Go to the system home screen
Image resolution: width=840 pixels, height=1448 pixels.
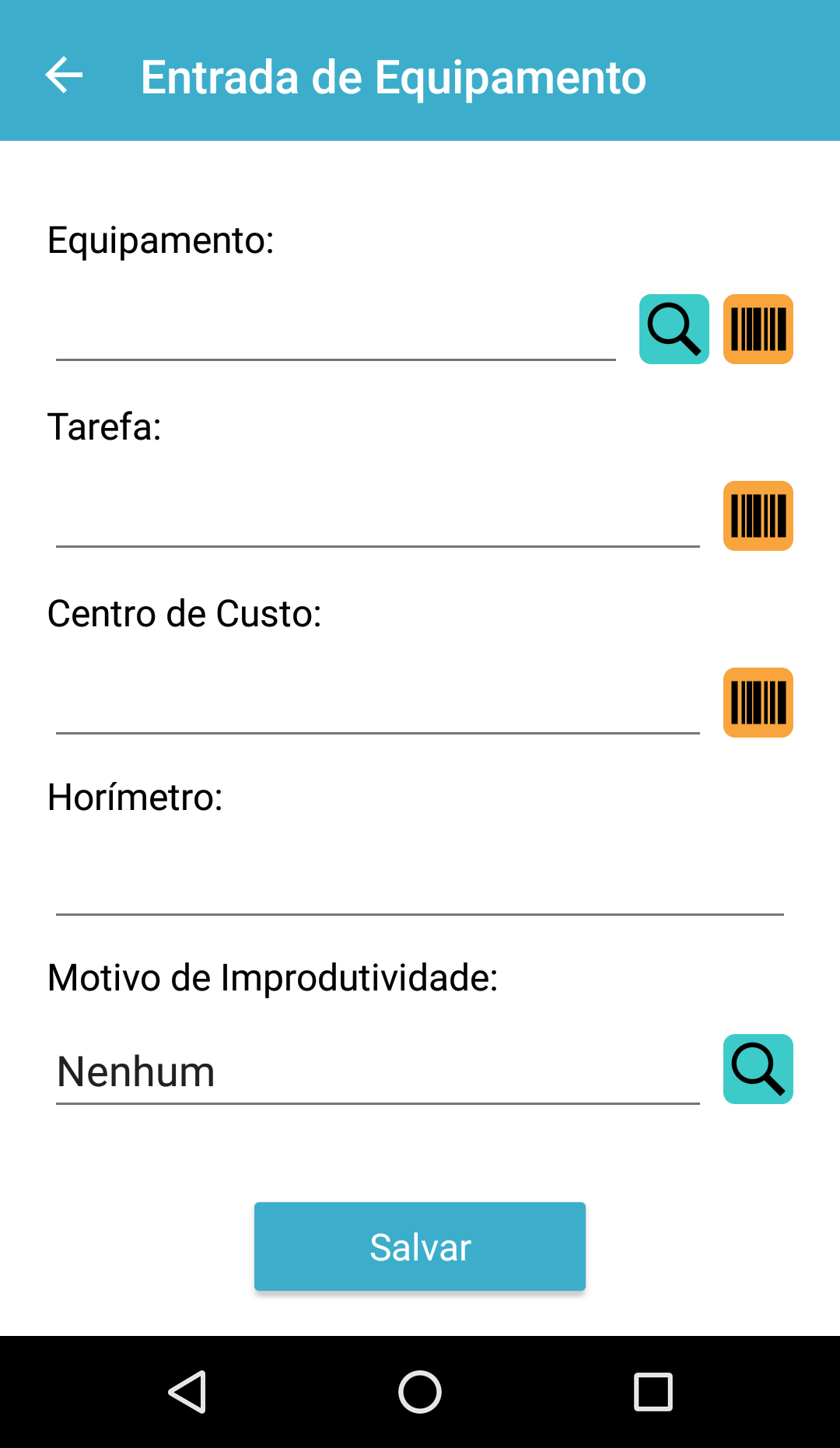420,1391
